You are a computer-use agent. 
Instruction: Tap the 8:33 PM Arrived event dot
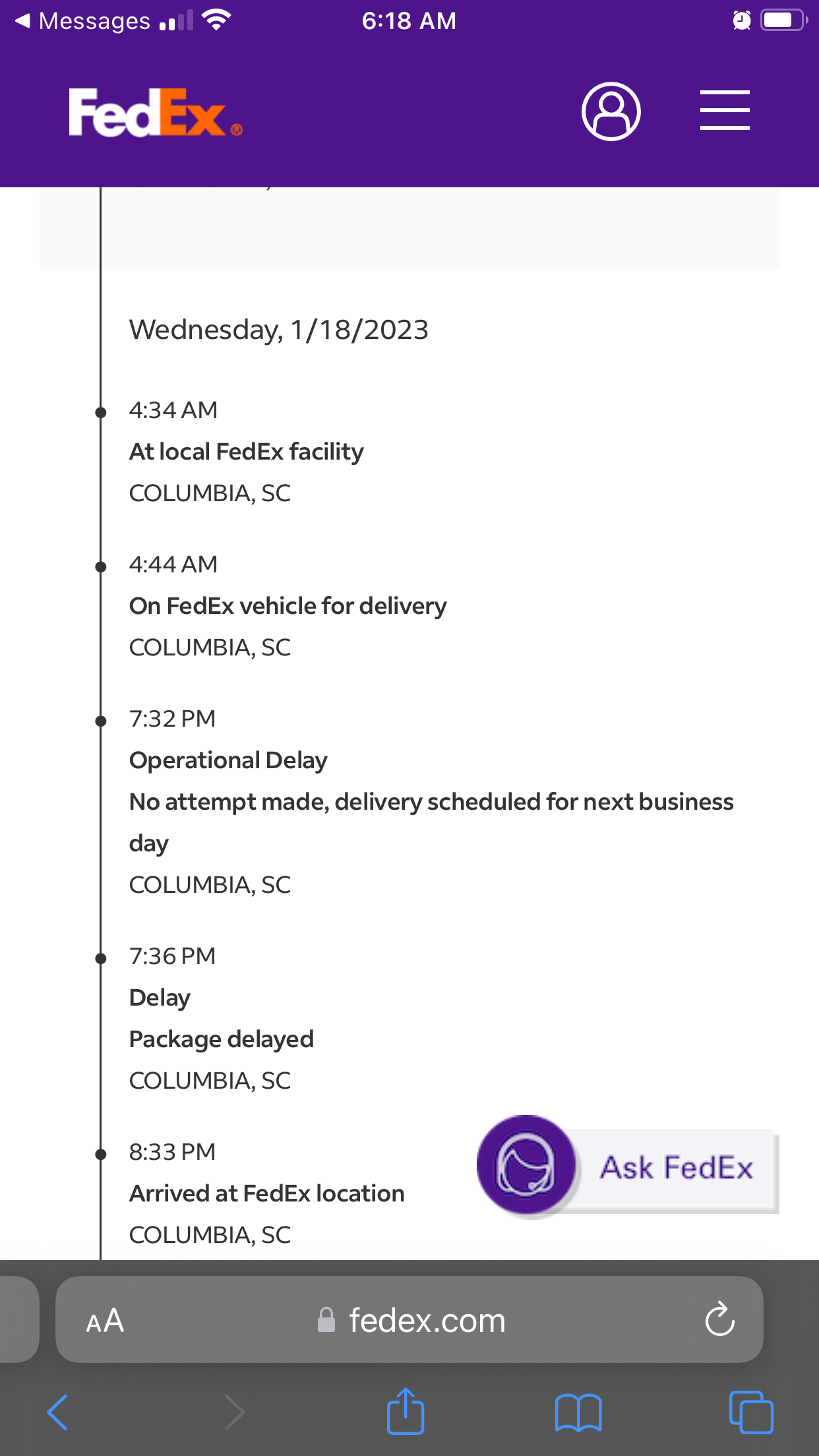coord(100,1153)
